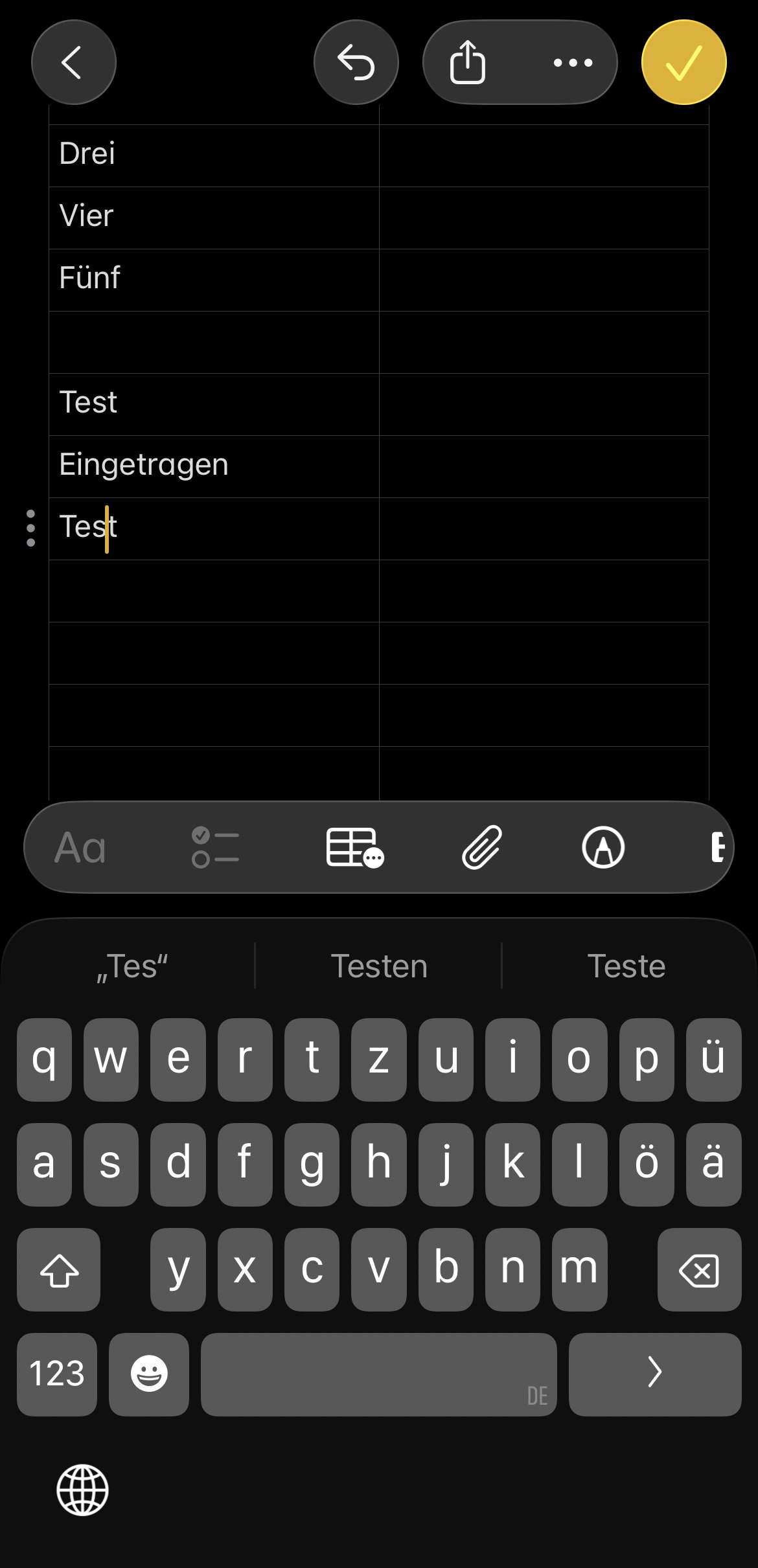Image resolution: width=758 pixels, height=1568 pixels.
Task: Open the emoji keyboard
Action: point(149,1374)
